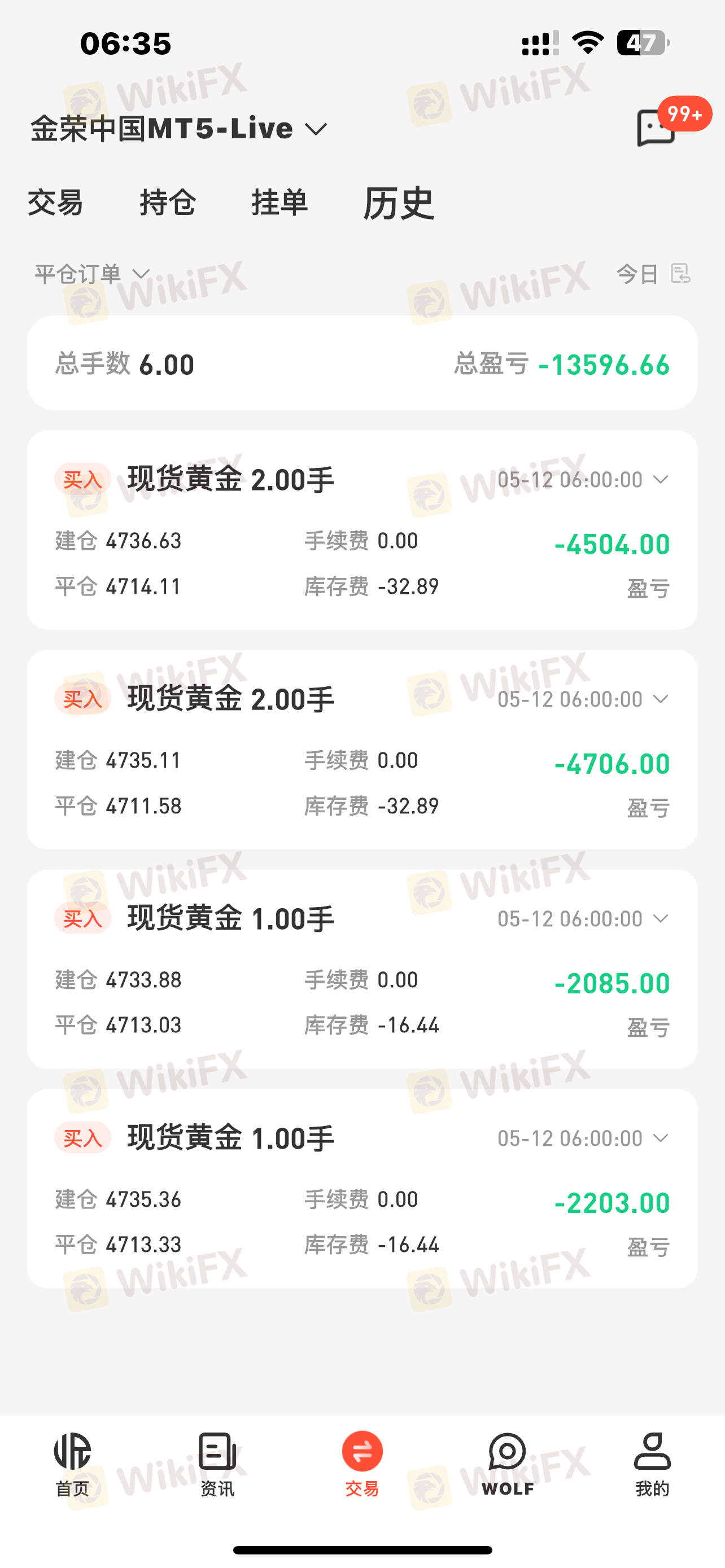This screenshot has height=1568, width=725.
Task: Open the 金荣中国MT5-Live account dropdown
Action: point(179,129)
